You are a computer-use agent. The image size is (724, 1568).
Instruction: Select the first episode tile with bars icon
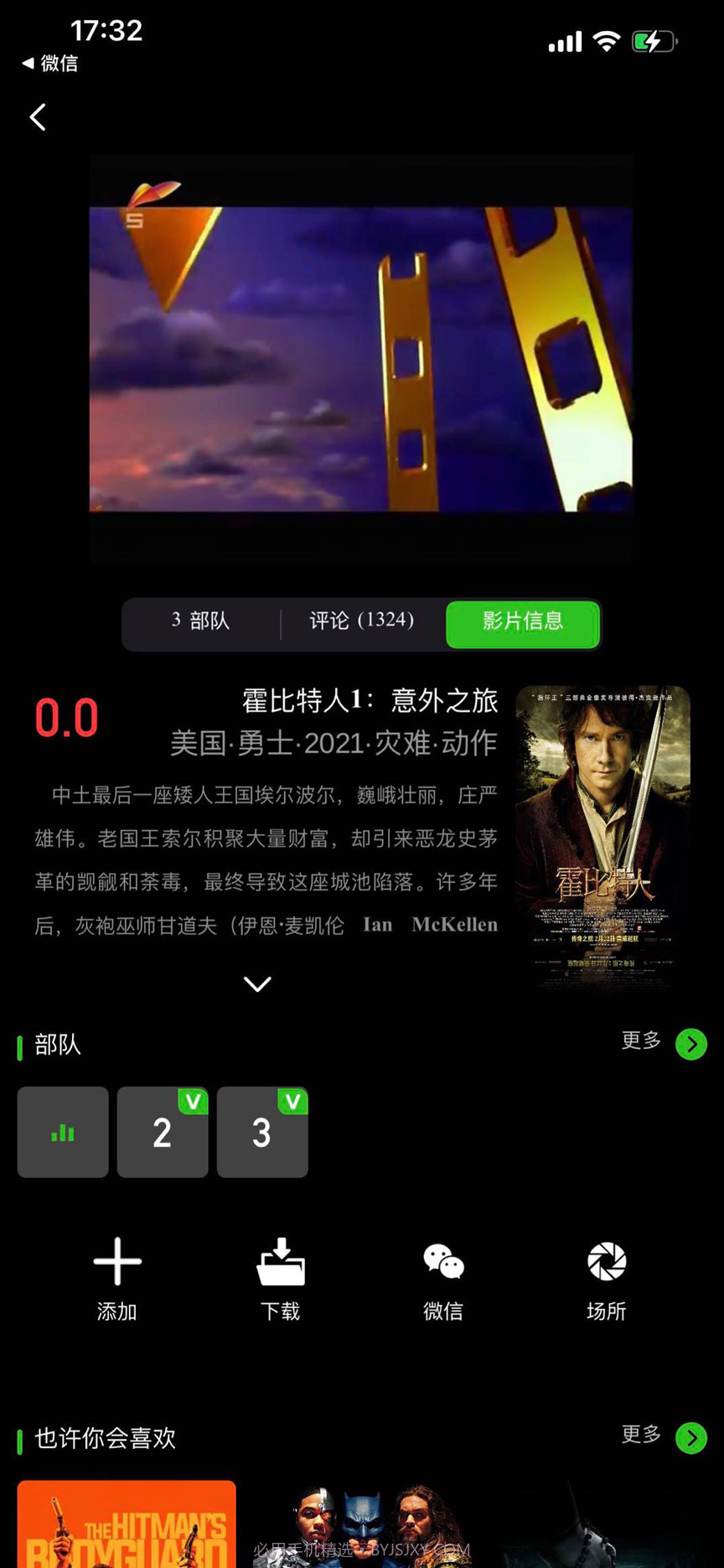[62, 1131]
